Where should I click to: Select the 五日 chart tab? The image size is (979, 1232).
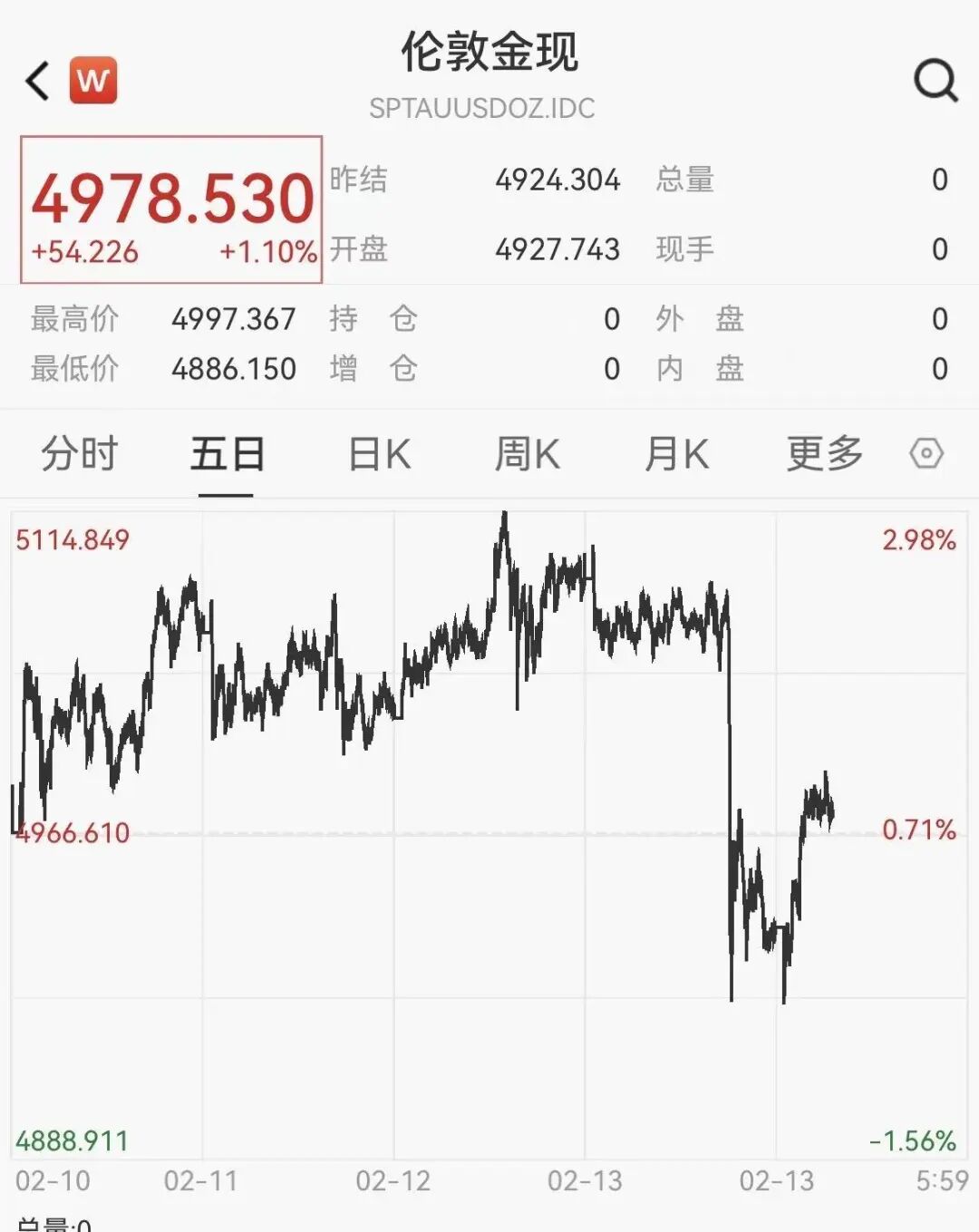tap(227, 453)
